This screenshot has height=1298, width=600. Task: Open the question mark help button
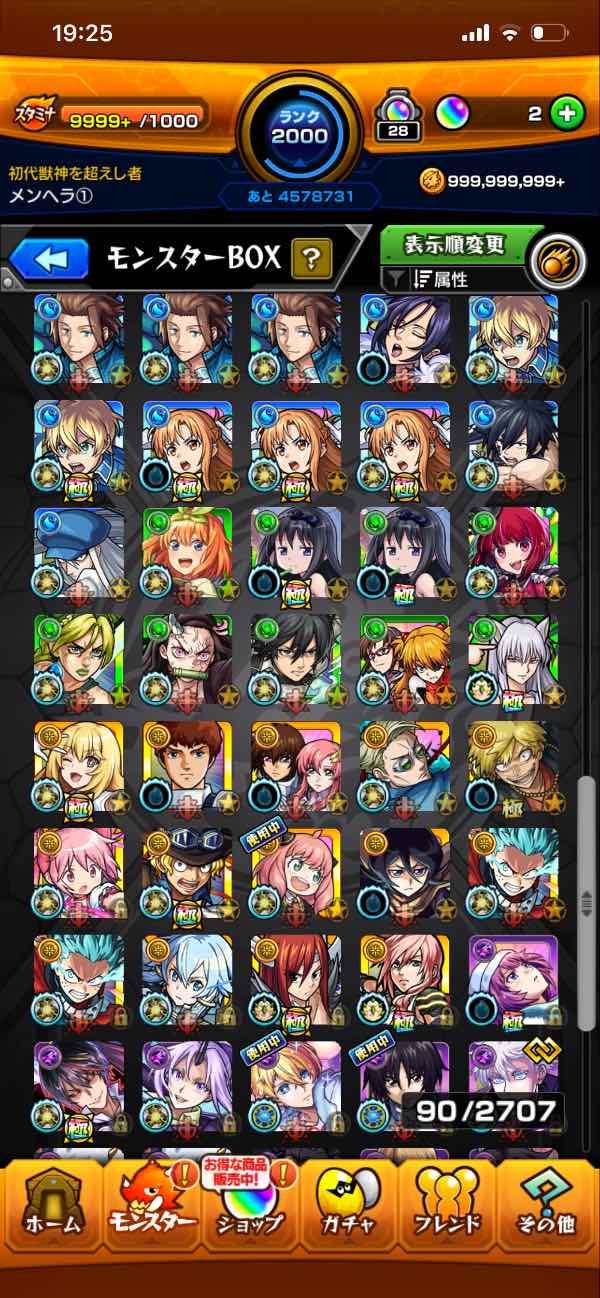(312, 260)
